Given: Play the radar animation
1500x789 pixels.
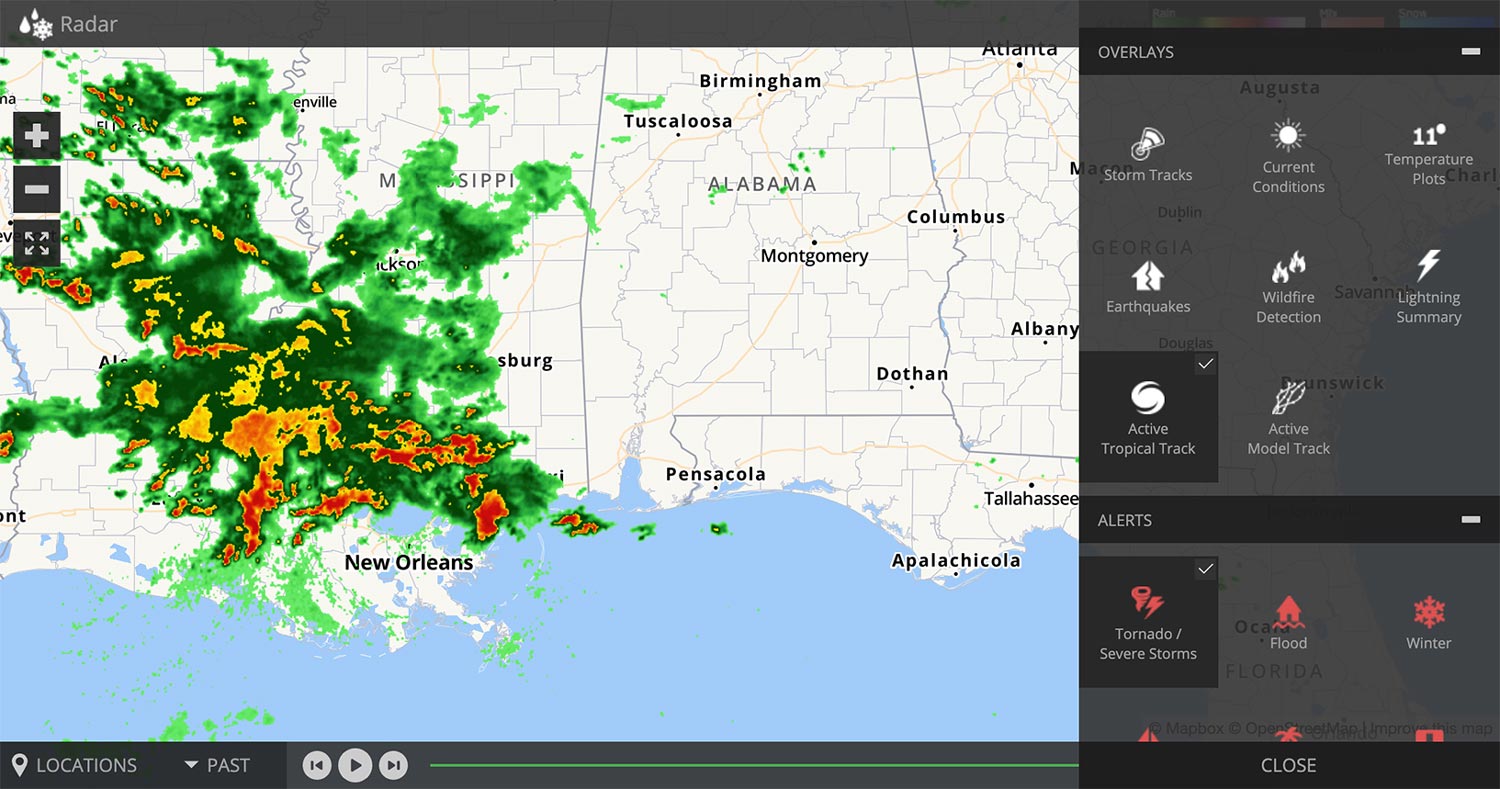Looking at the screenshot, I should [355, 766].
